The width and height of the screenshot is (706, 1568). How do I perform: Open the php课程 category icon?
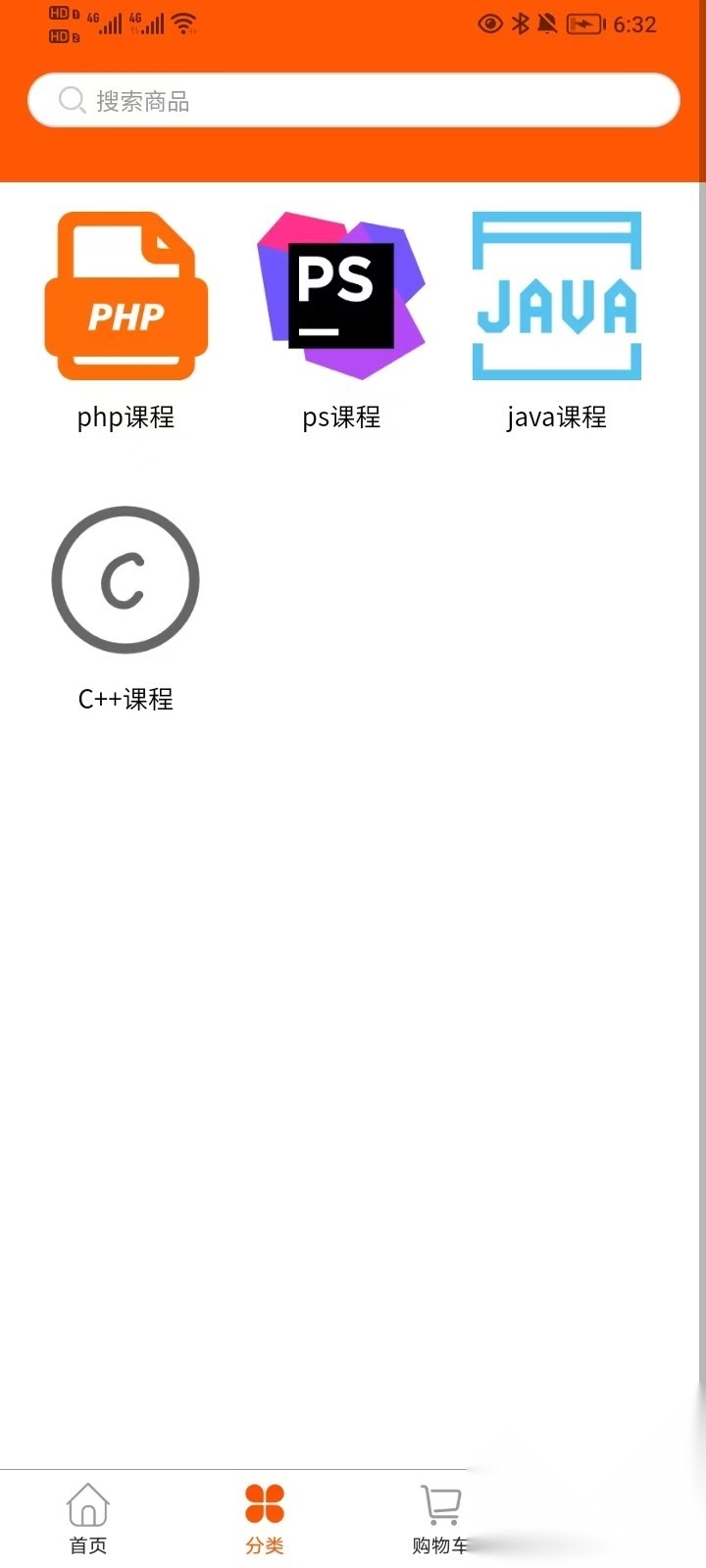pos(126,294)
